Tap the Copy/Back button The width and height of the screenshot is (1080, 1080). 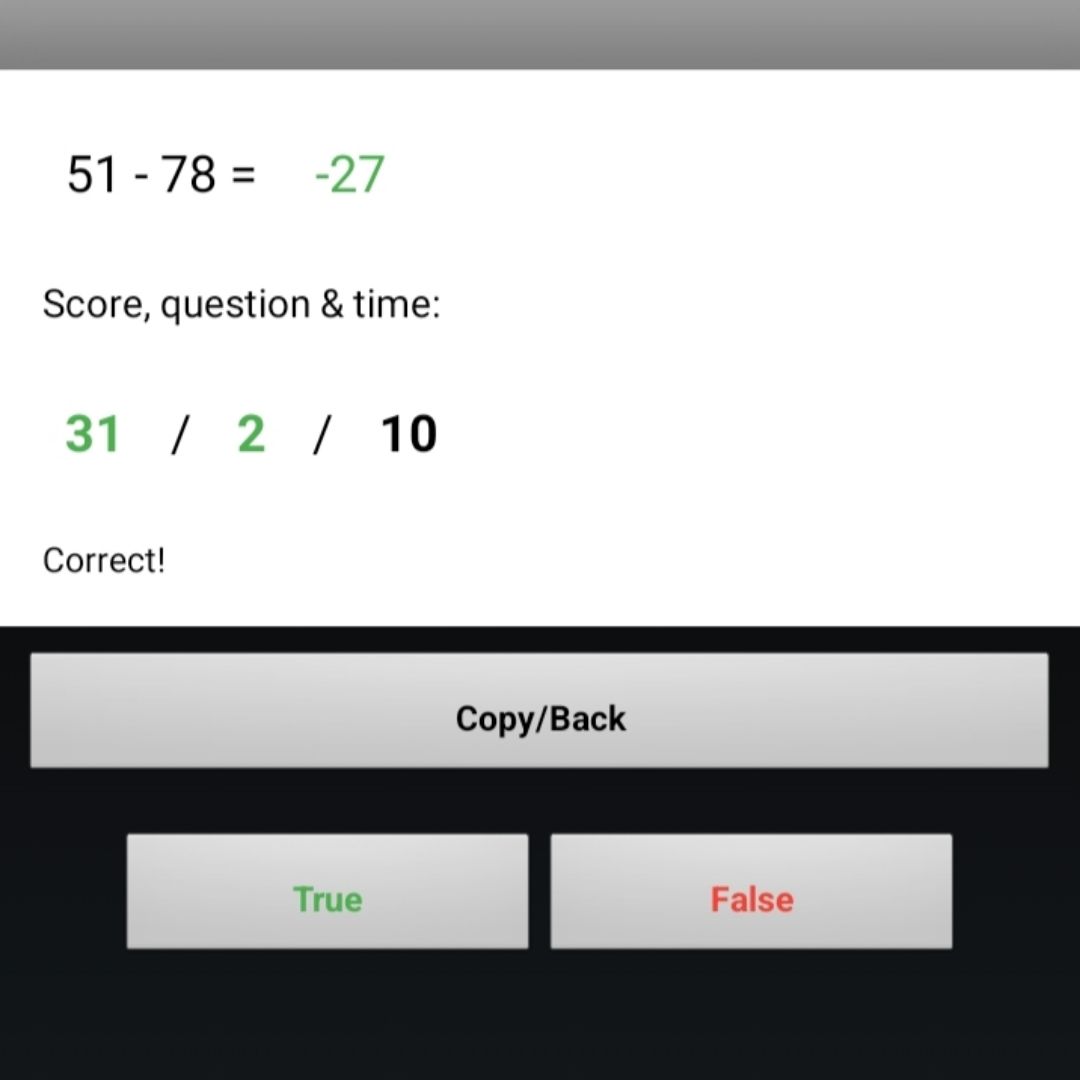tap(539, 711)
